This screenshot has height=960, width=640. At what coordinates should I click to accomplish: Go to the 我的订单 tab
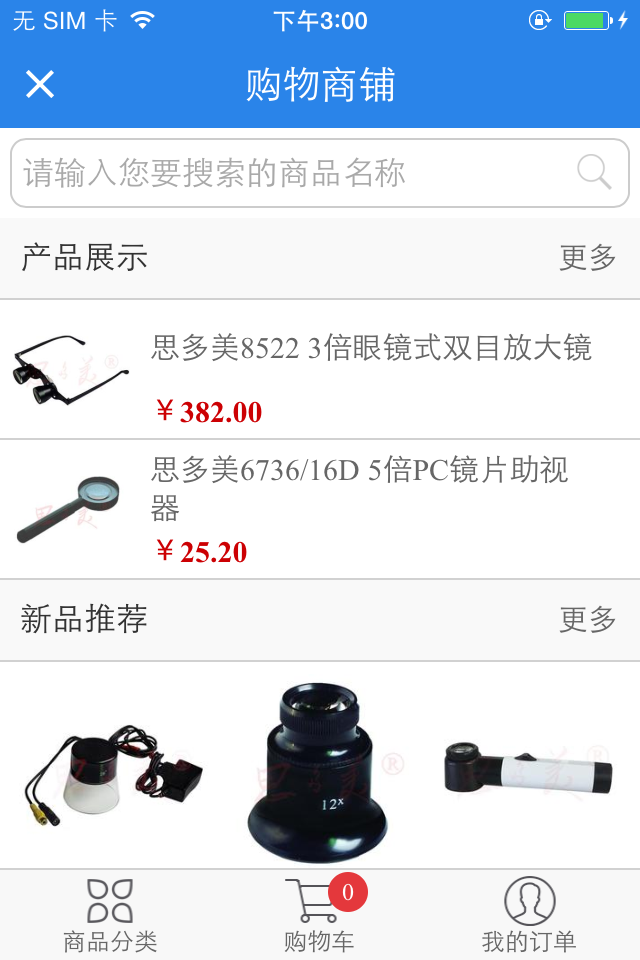point(529,915)
